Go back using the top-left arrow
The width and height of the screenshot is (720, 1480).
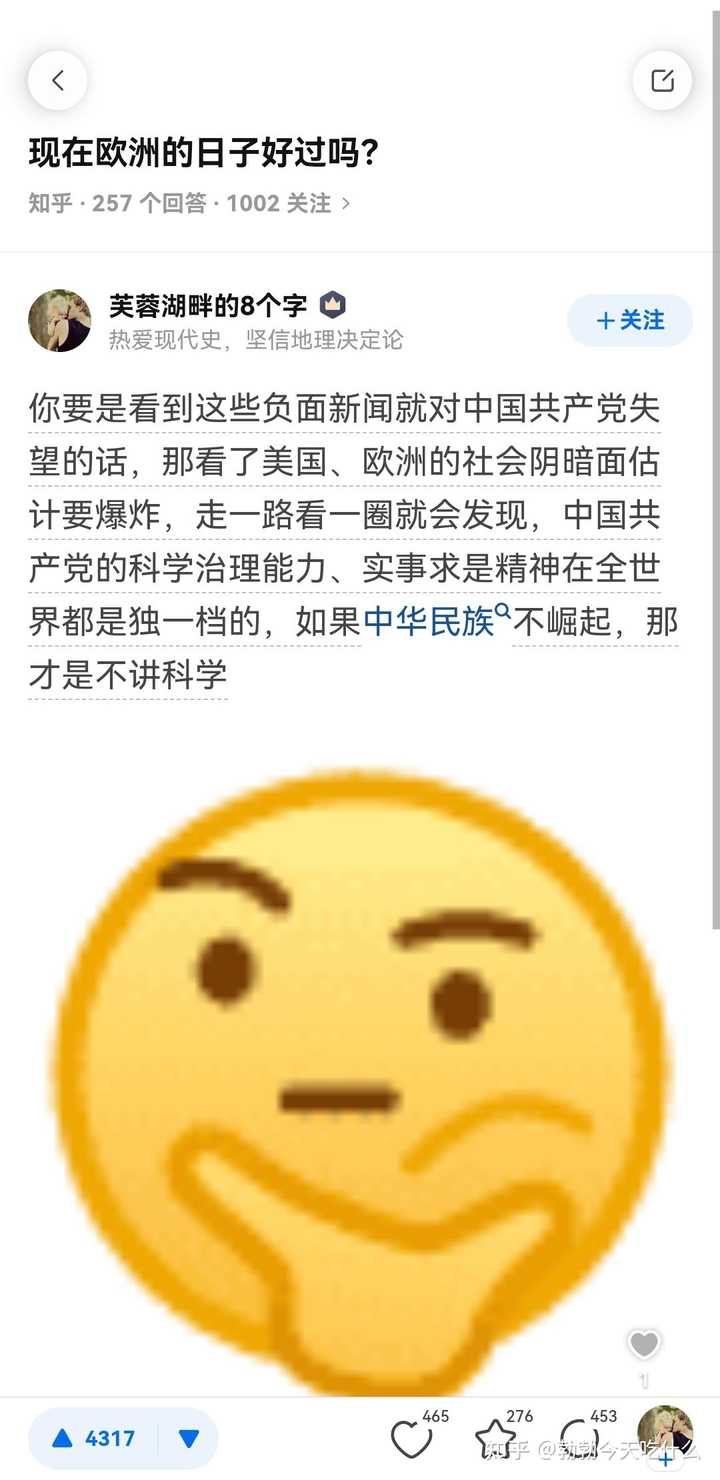pos(58,80)
